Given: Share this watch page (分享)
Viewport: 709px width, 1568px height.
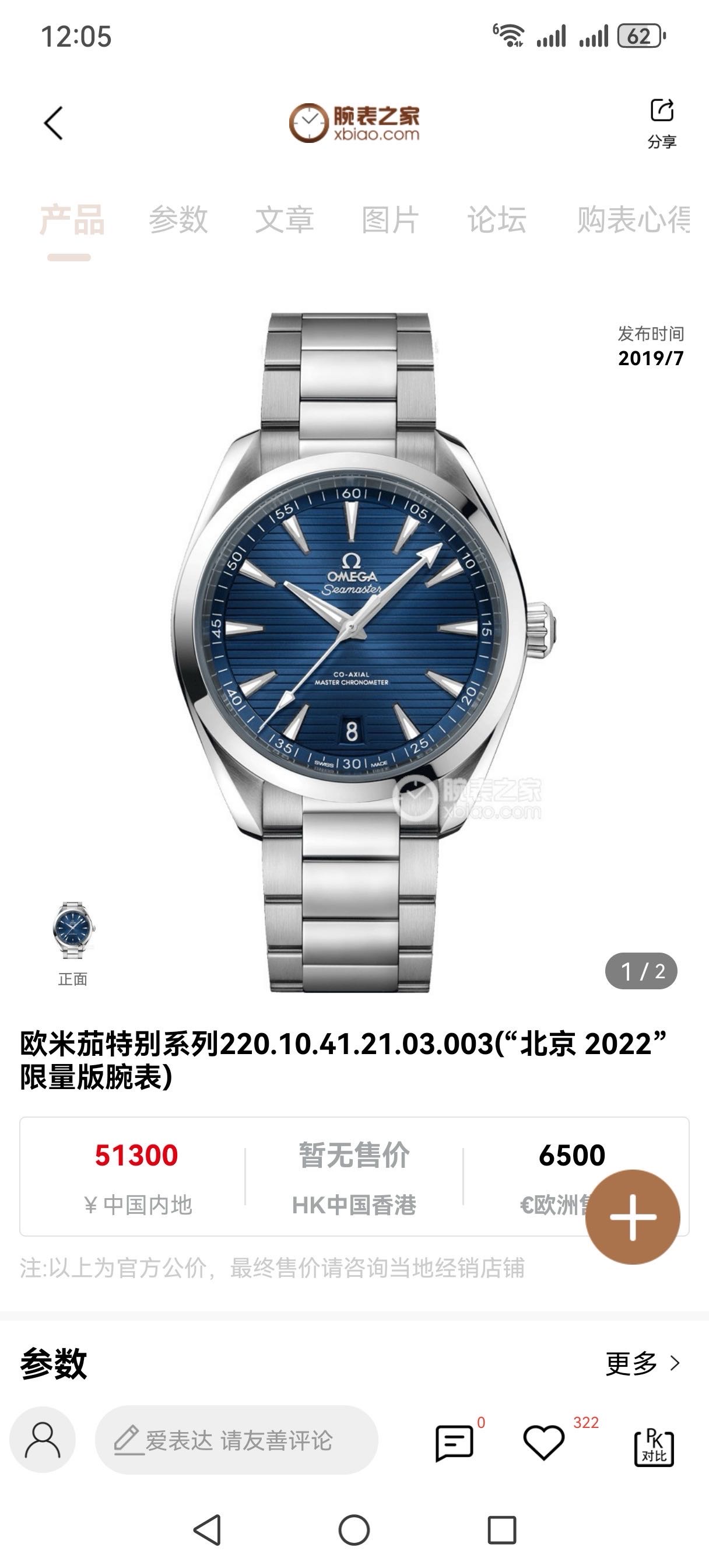Looking at the screenshot, I should pos(662,123).
